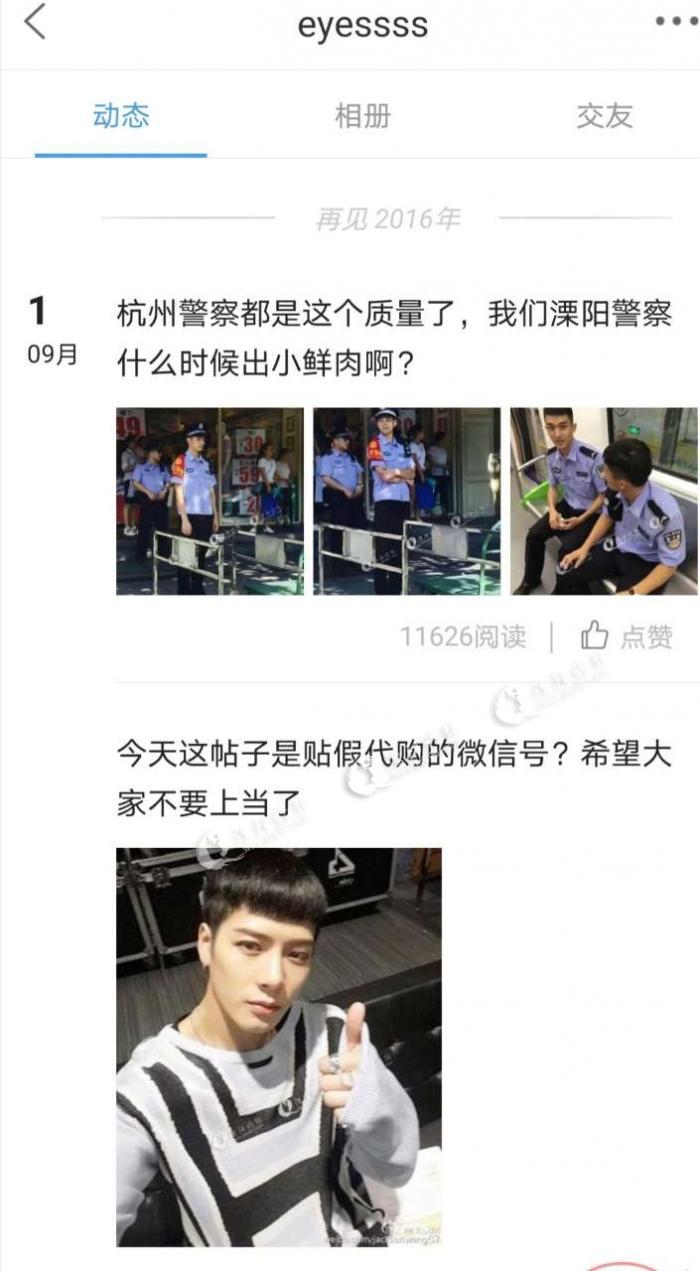The image size is (700, 1271).
Task: Open the second police photo thumbnail
Action: (406, 501)
